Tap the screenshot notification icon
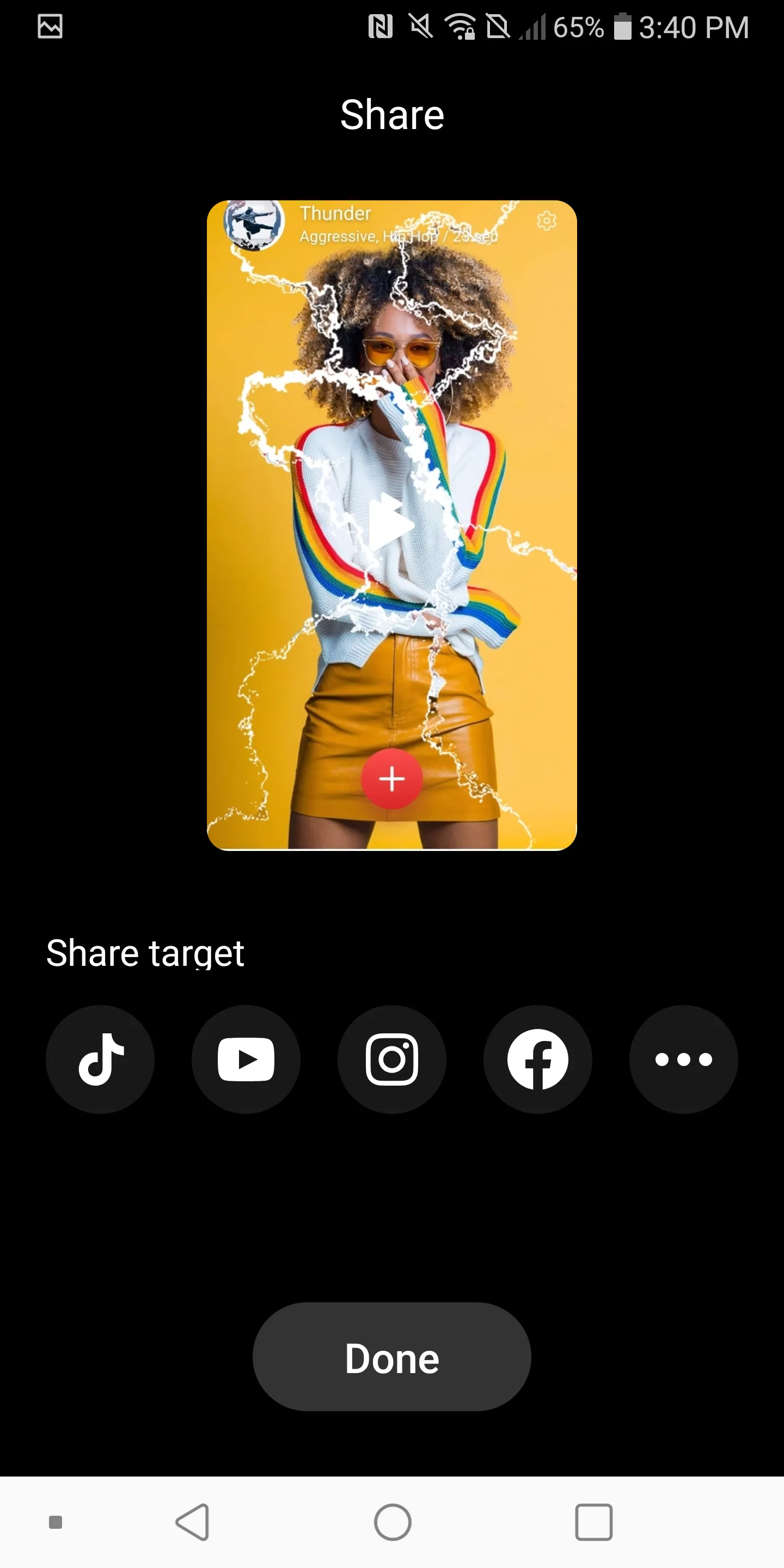The width and height of the screenshot is (784, 1568). click(50, 27)
